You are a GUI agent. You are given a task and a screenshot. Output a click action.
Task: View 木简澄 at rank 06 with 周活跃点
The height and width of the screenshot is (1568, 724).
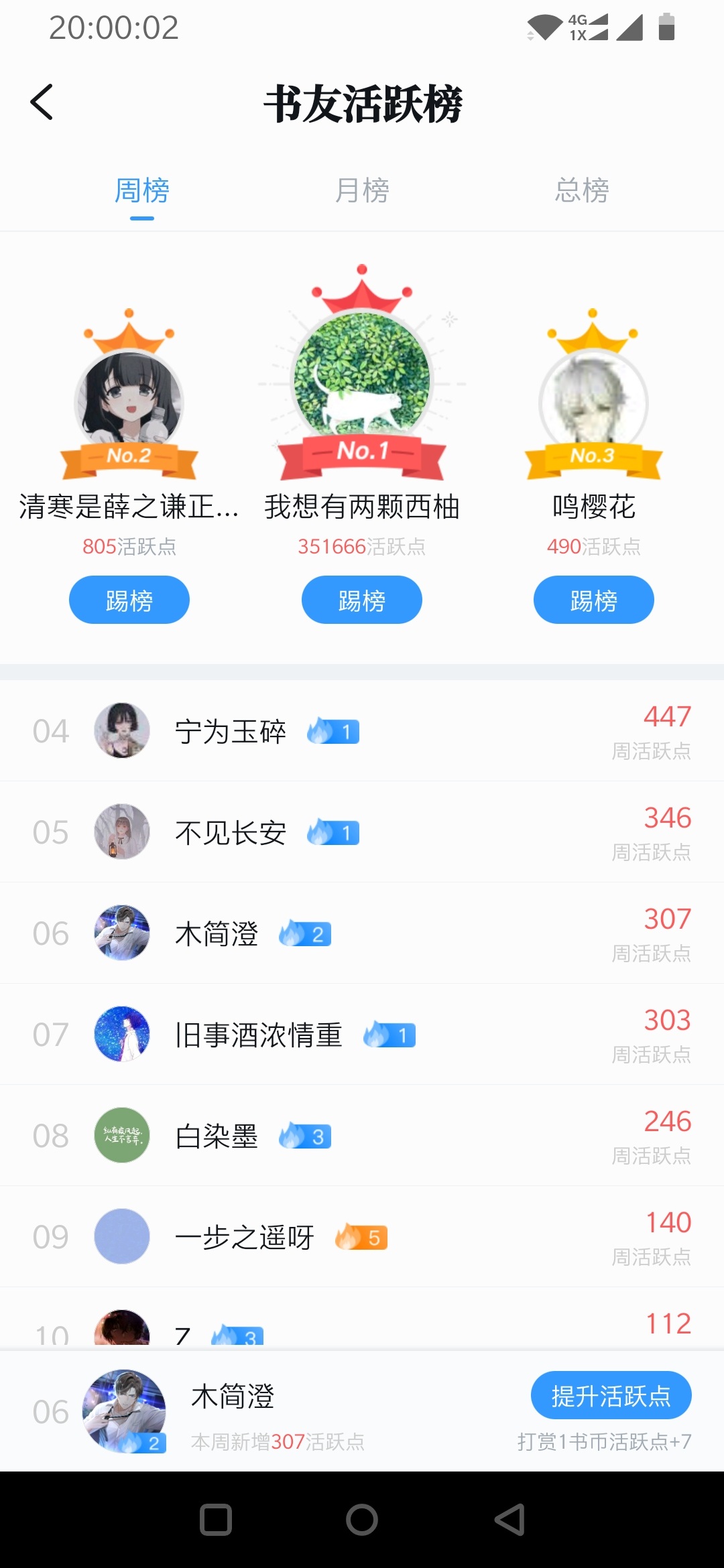[362, 933]
